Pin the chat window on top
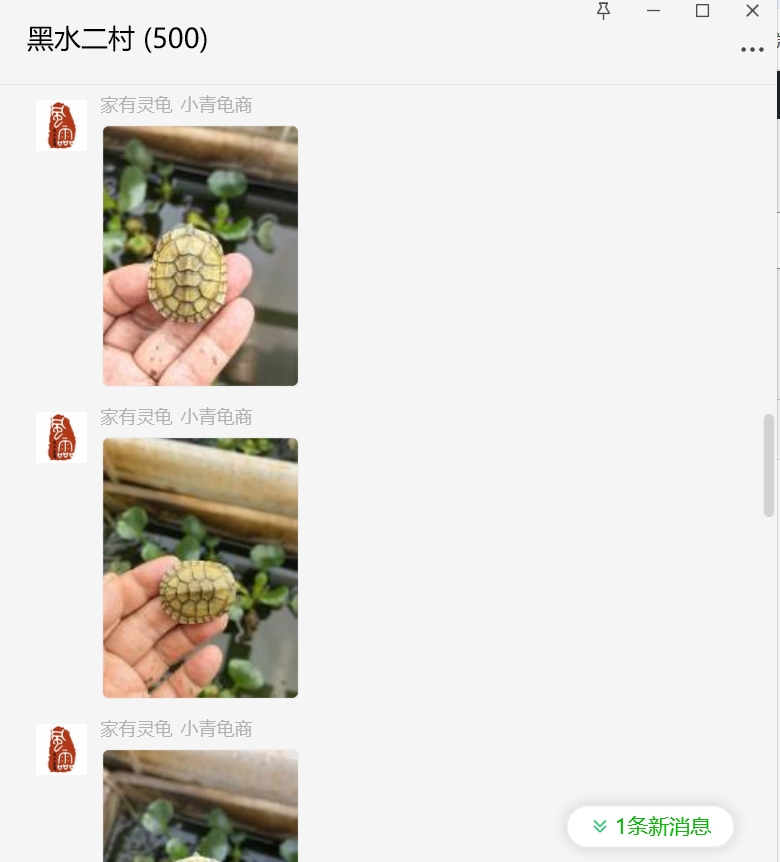 click(x=603, y=11)
